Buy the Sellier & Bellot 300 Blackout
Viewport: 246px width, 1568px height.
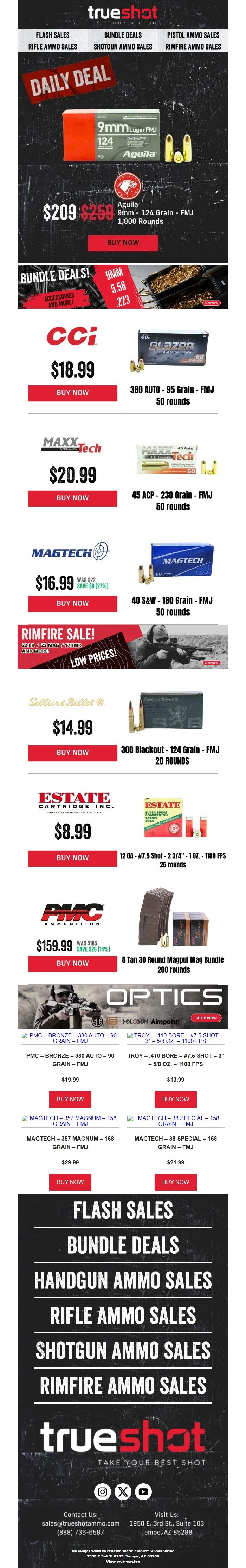click(x=72, y=752)
